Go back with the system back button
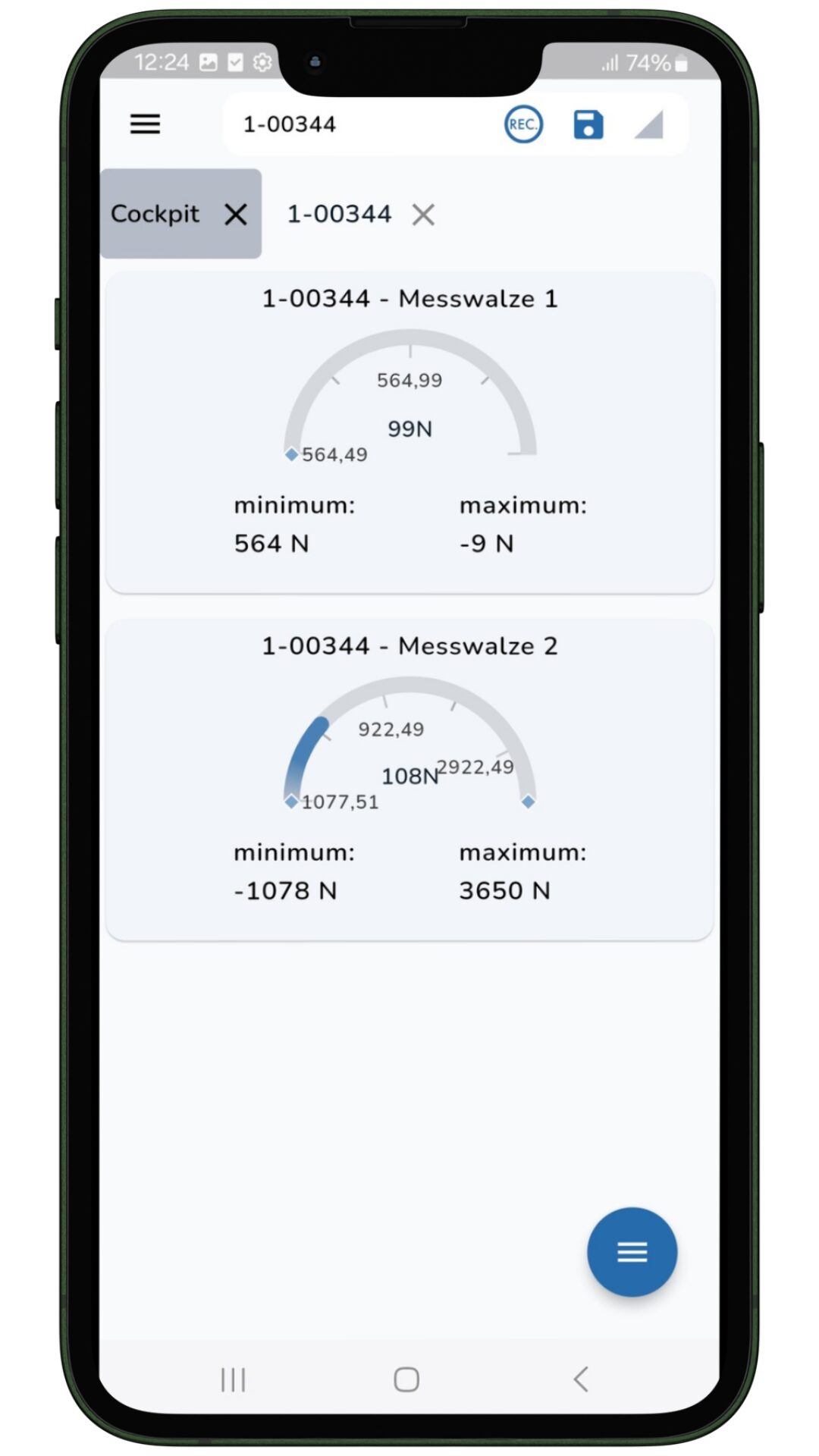The height and width of the screenshot is (1456, 819). tap(582, 1379)
